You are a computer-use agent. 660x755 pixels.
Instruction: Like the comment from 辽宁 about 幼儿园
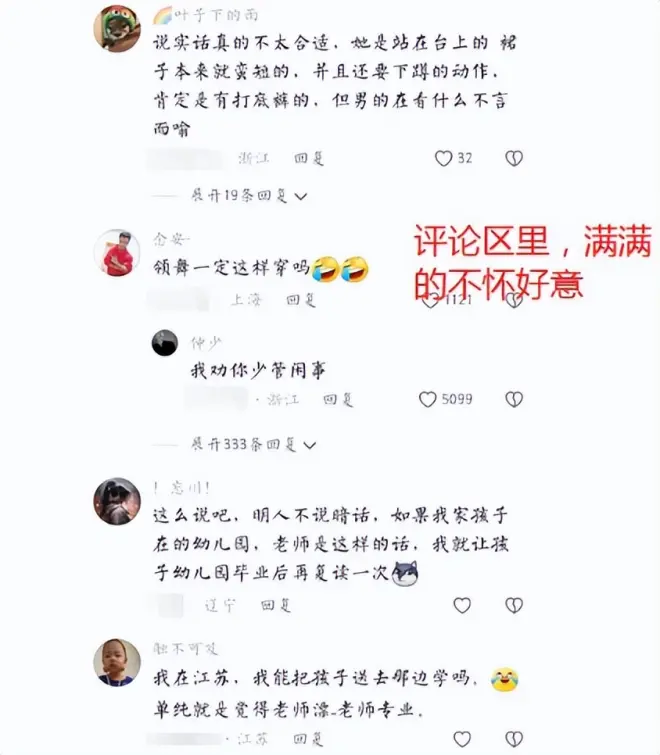(x=462, y=605)
